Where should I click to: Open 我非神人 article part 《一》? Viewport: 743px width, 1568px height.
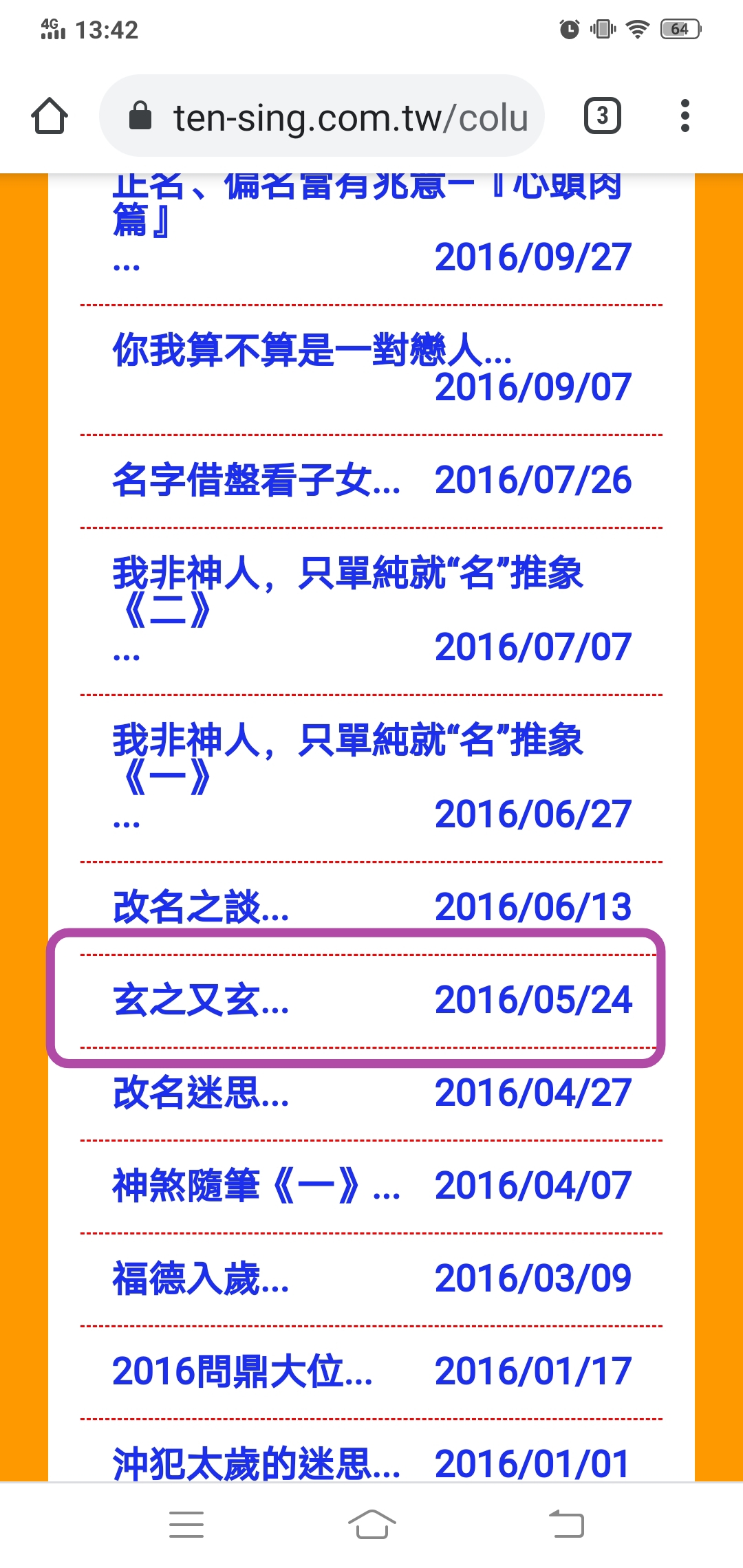point(348,759)
